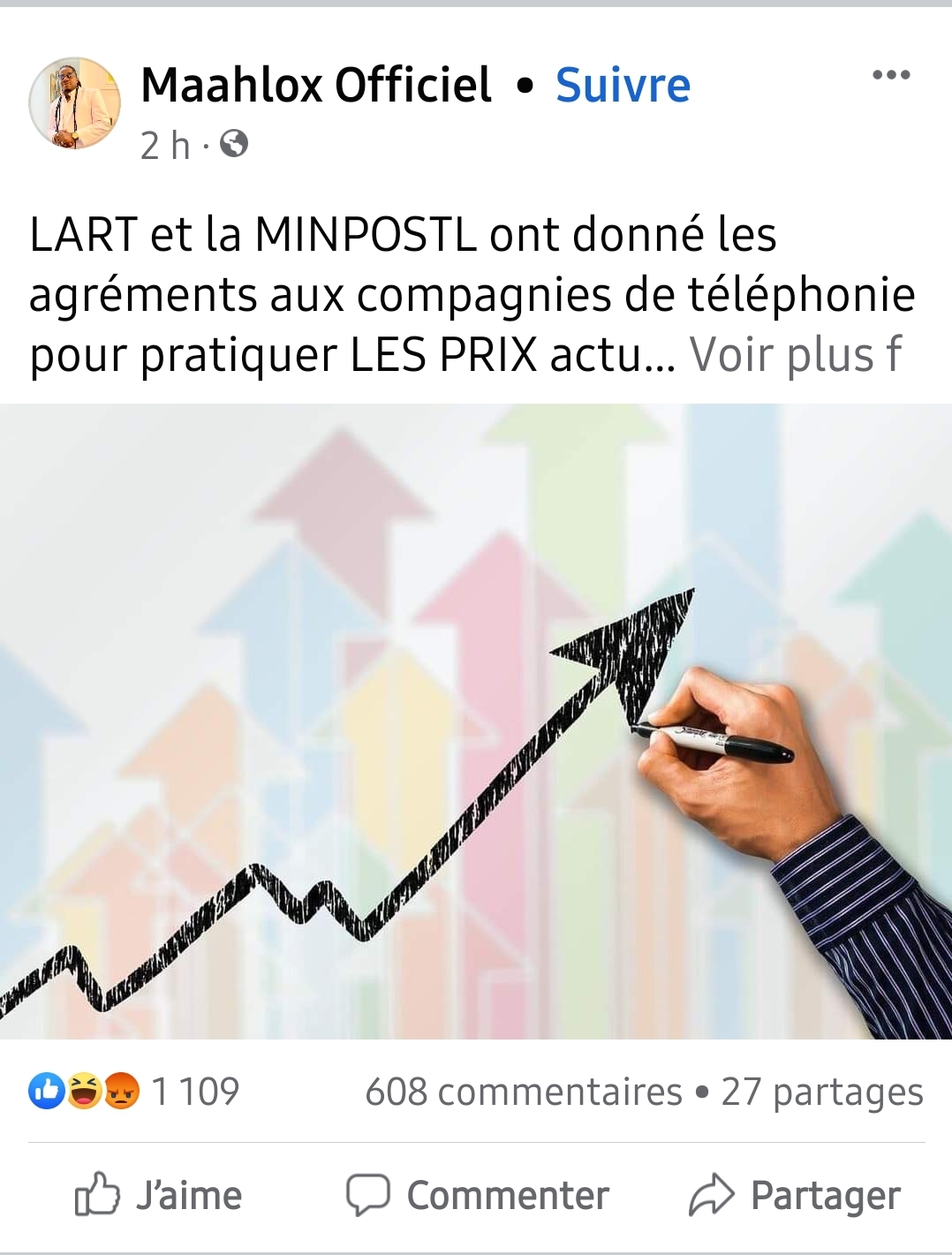
Task: Share the post via Partager
Action: coord(795,1196)
